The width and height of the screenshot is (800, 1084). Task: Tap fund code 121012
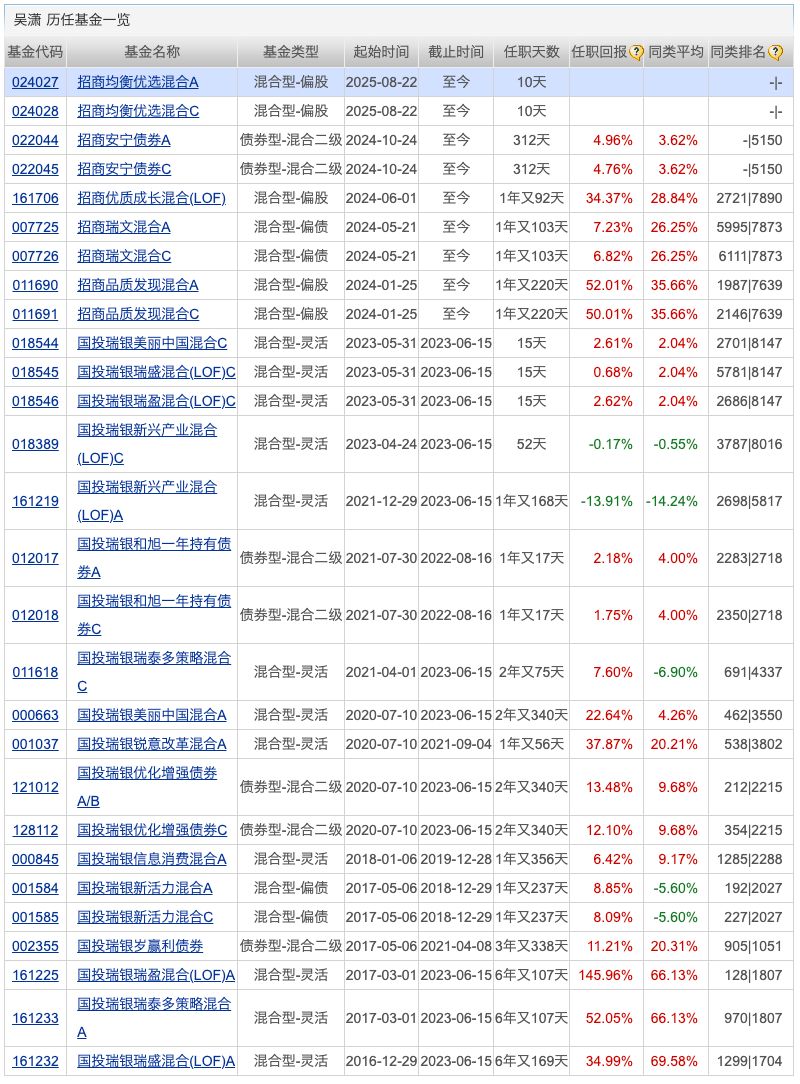(35, 787)
